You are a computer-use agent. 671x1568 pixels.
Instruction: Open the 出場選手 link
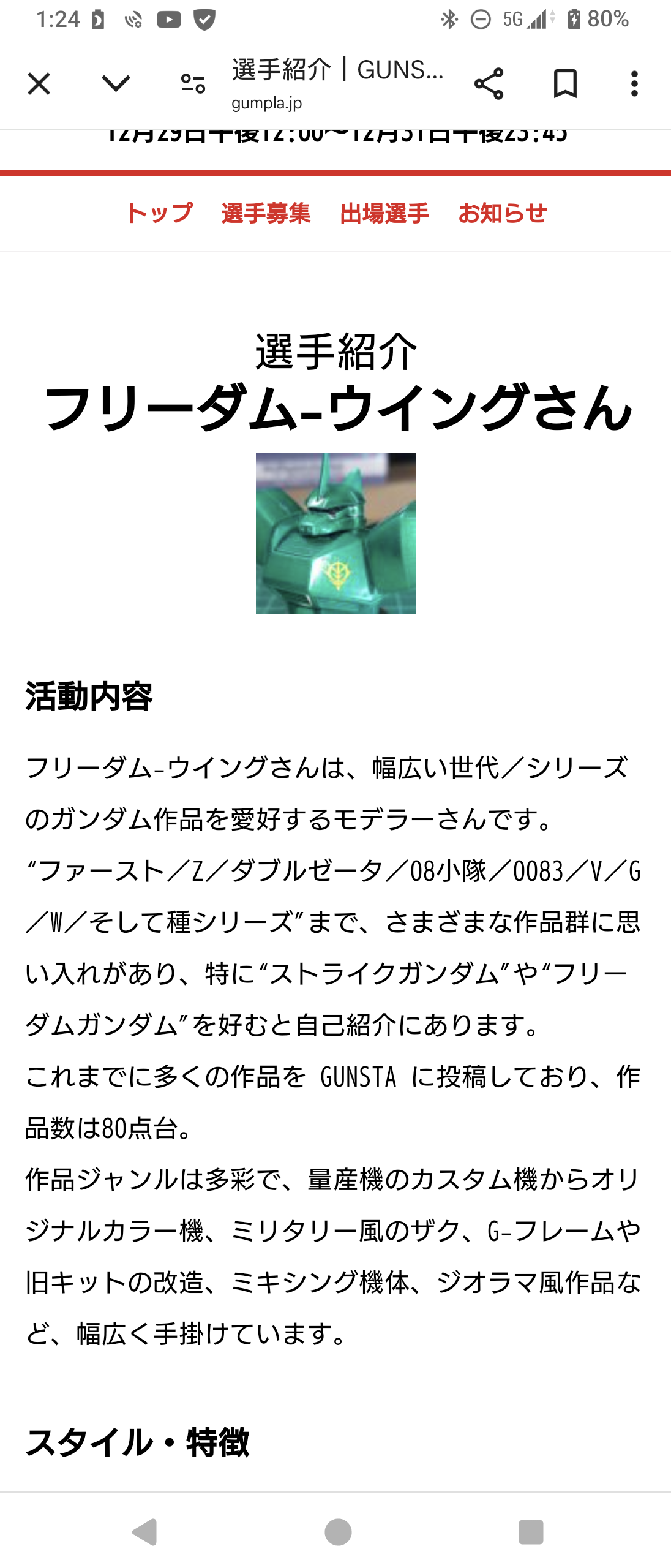click(384, 213)
